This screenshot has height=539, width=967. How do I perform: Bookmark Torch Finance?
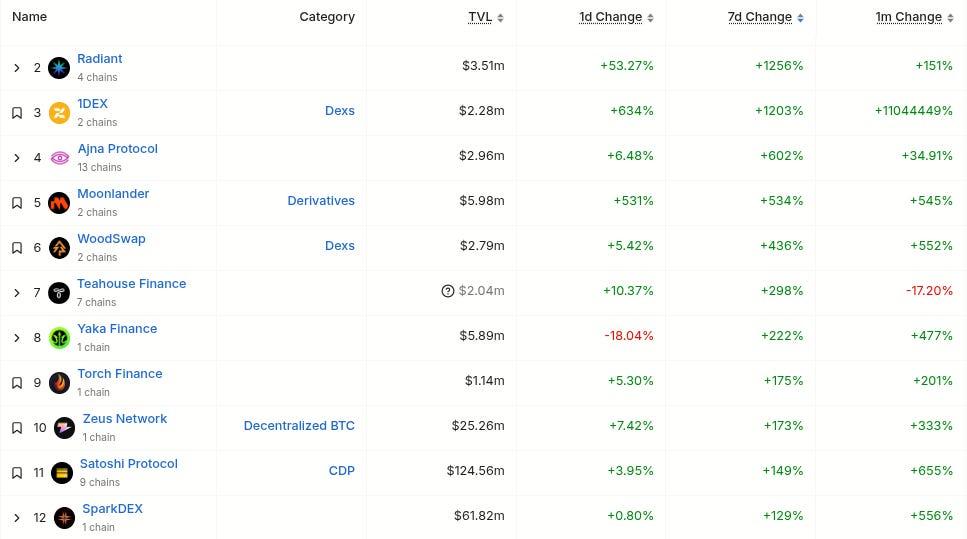[x=17, y=383]
